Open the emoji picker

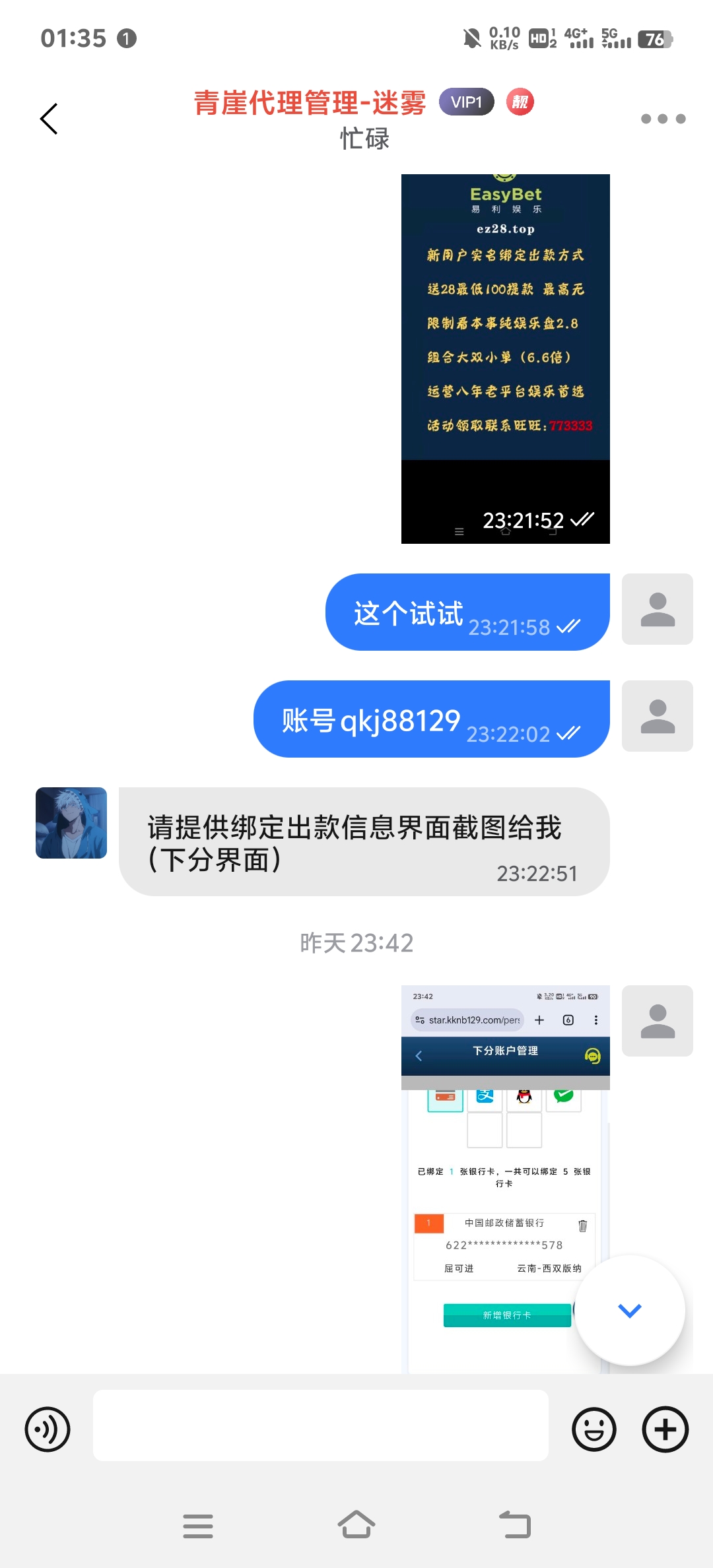594,1429
